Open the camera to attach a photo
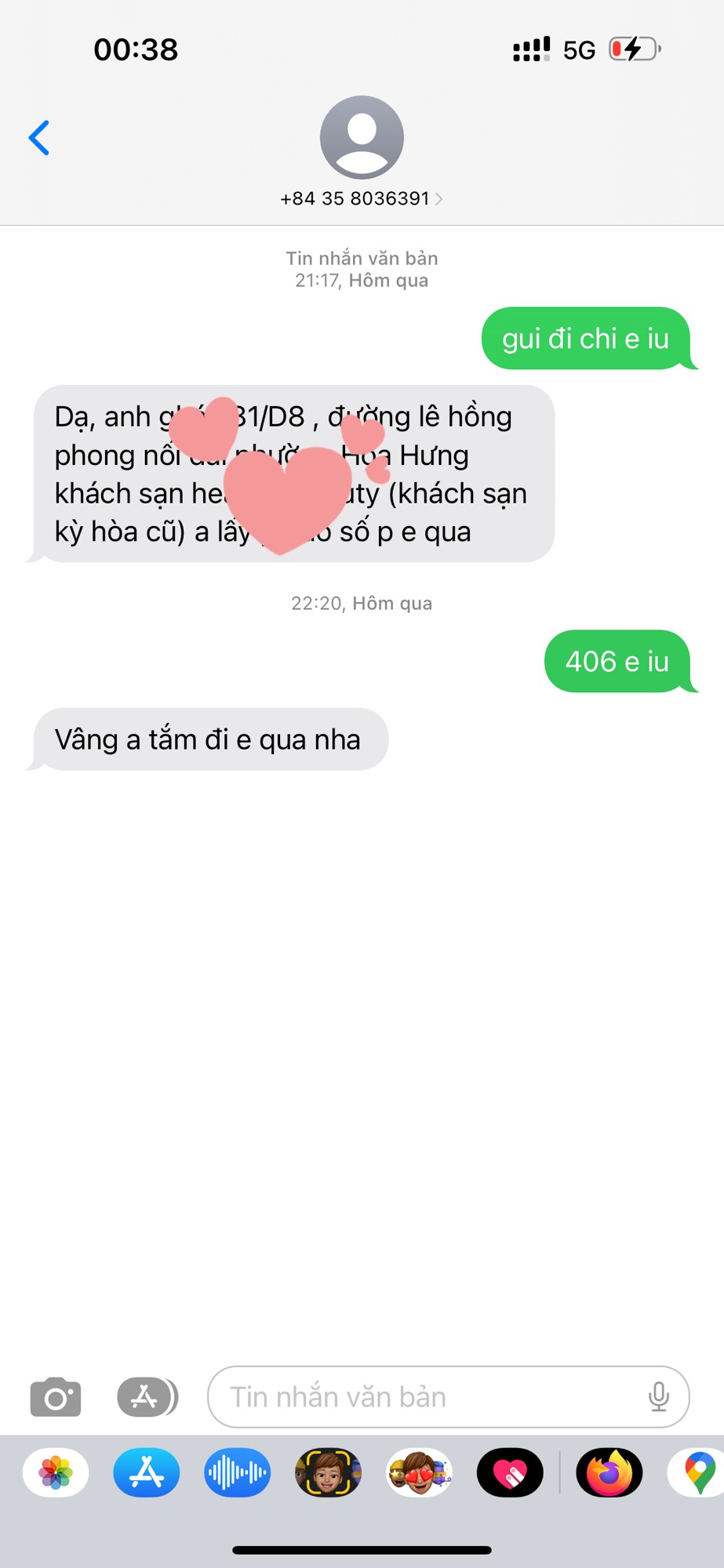Image resolution: width=724 pixels, height=1568 pixels. point(56,1397)
